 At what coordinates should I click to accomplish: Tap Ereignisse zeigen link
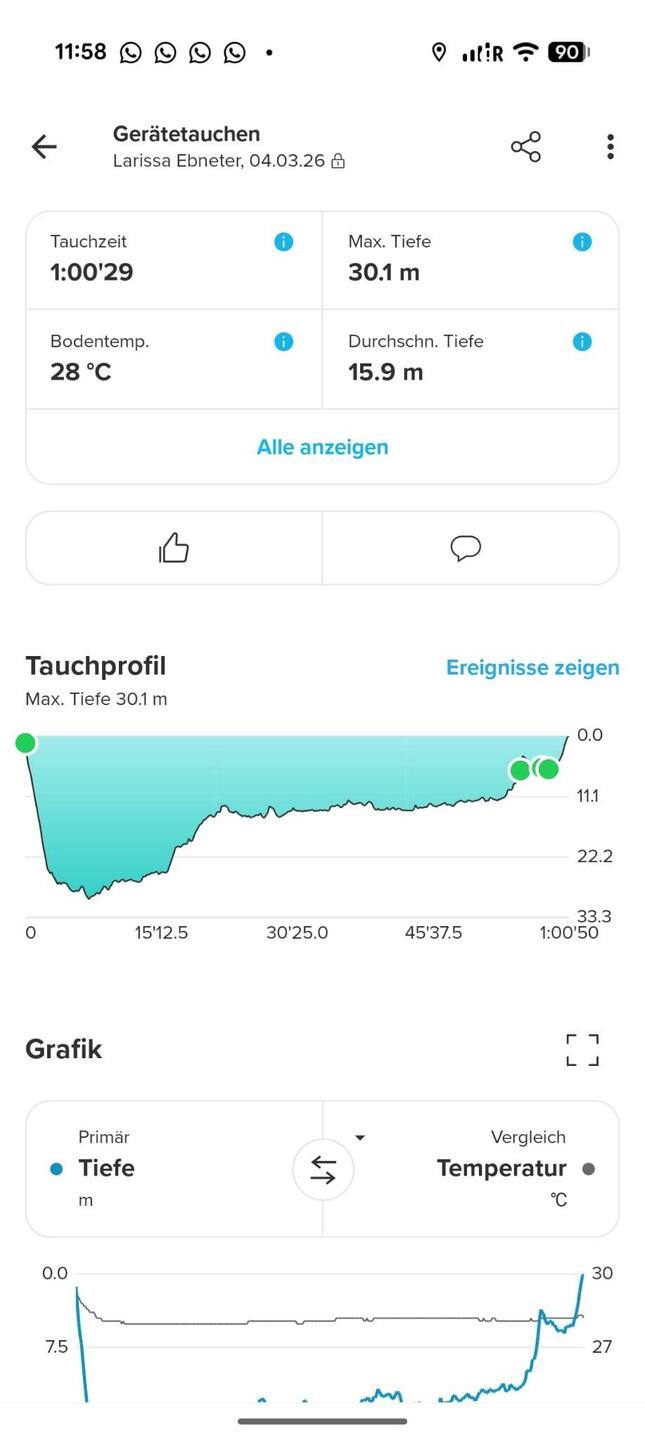coord(533,668)
